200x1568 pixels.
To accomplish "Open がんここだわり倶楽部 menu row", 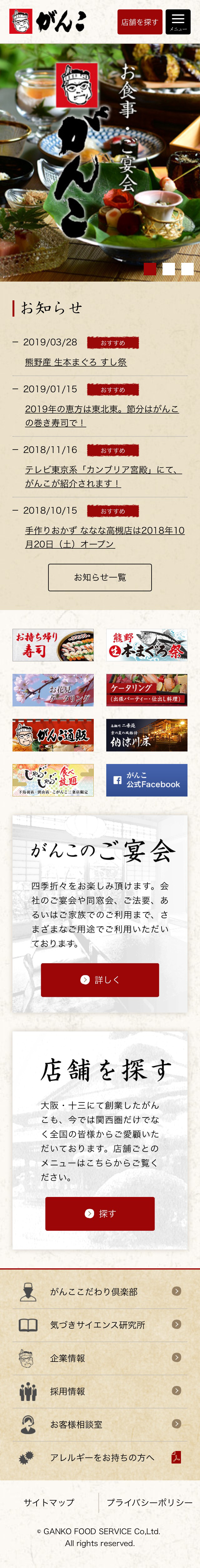I will coord(100,1292).
